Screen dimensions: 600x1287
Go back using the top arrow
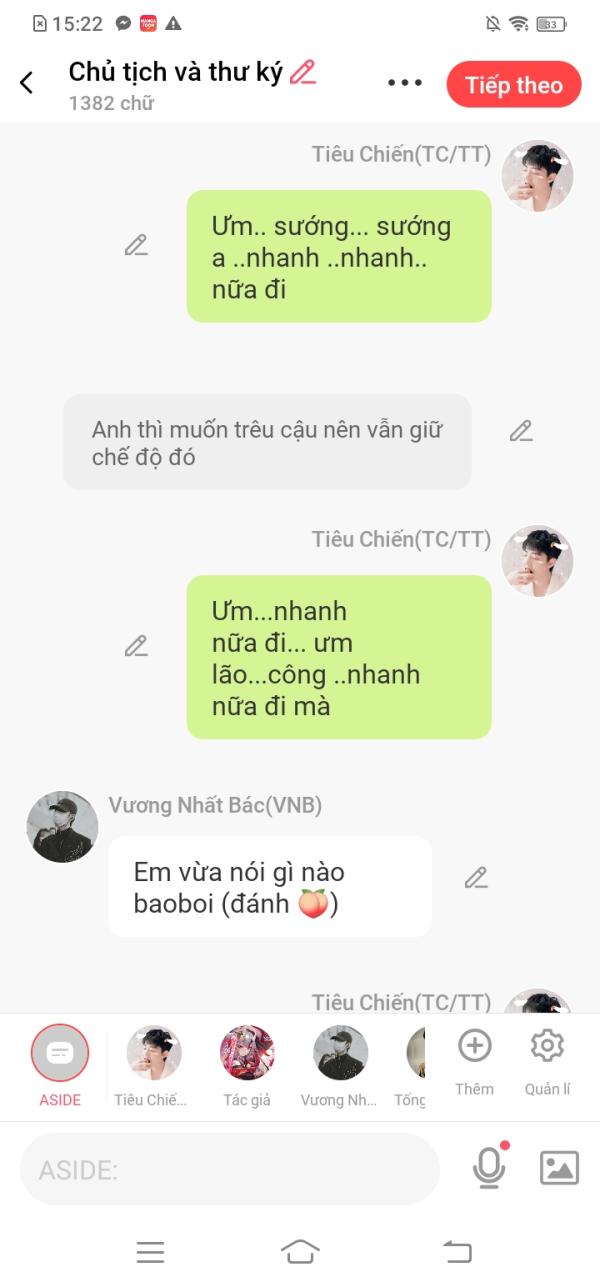pos(27,83)
